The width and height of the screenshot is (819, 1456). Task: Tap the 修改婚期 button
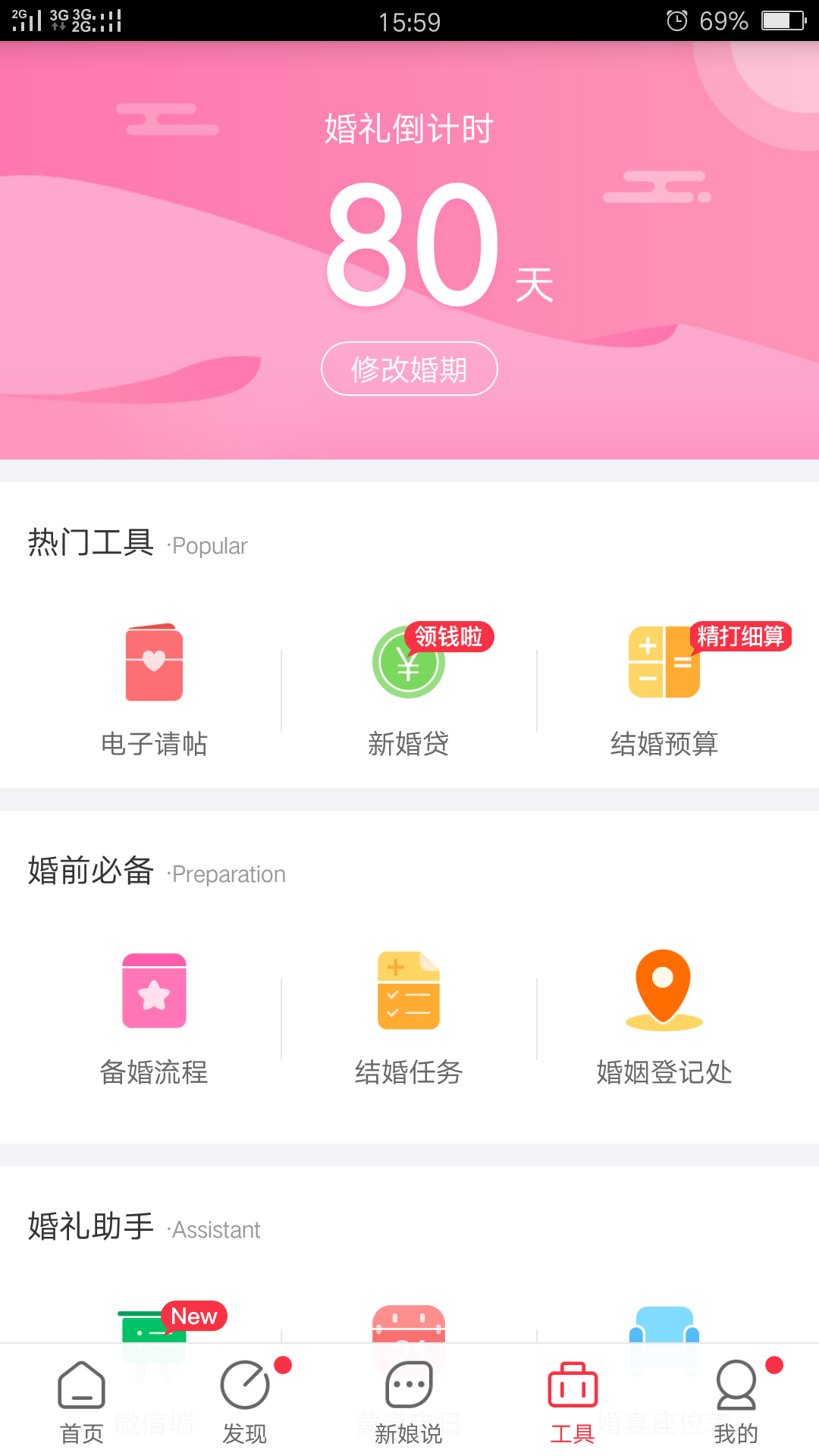pyautogui.click(x=409, y=369)
